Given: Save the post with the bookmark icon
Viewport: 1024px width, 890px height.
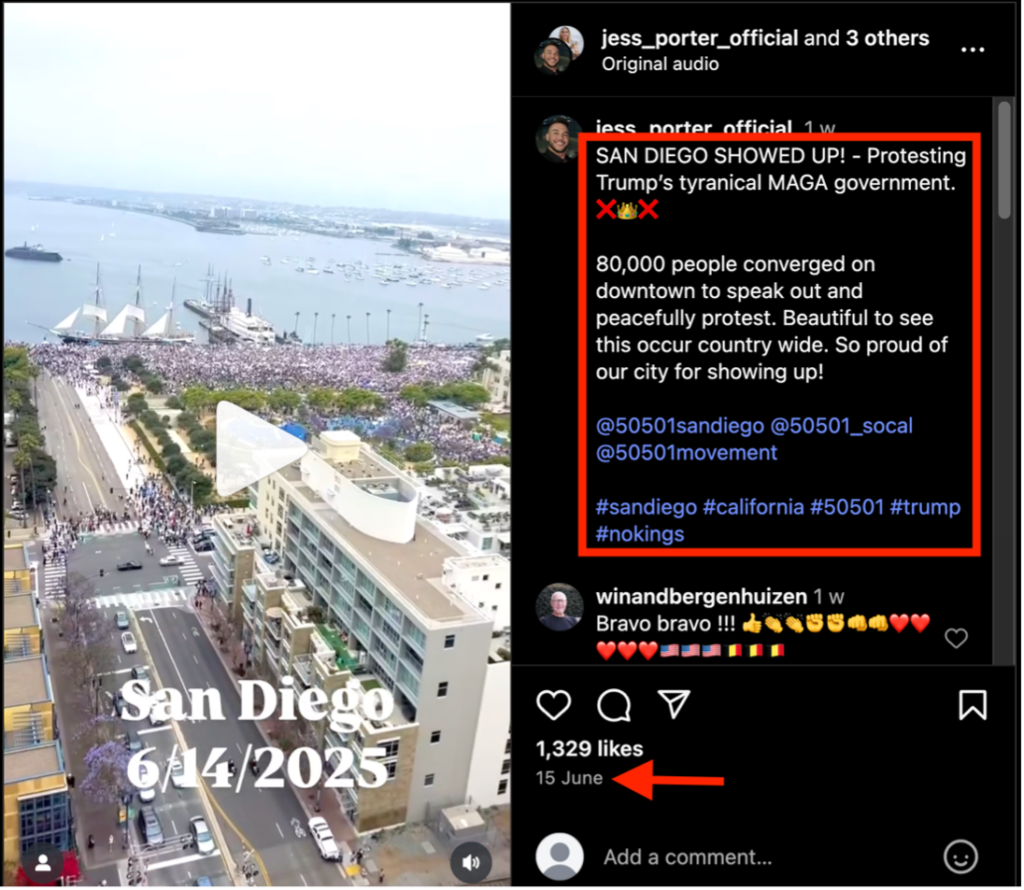Looking at the screenshot, I should coord(972,705).
